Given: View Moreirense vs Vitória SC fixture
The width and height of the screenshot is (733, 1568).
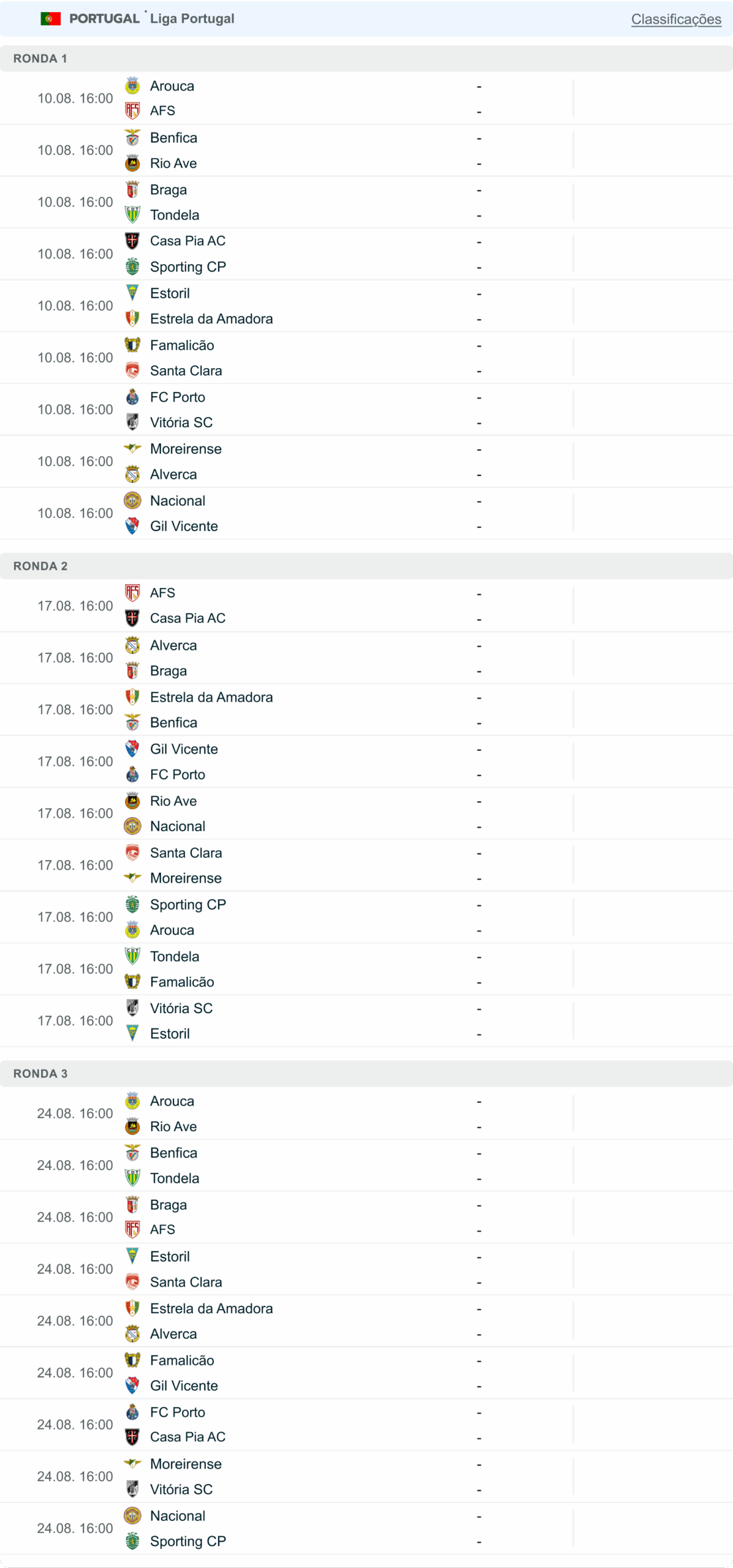Looking at the screenshot, I should point(366,1477).
